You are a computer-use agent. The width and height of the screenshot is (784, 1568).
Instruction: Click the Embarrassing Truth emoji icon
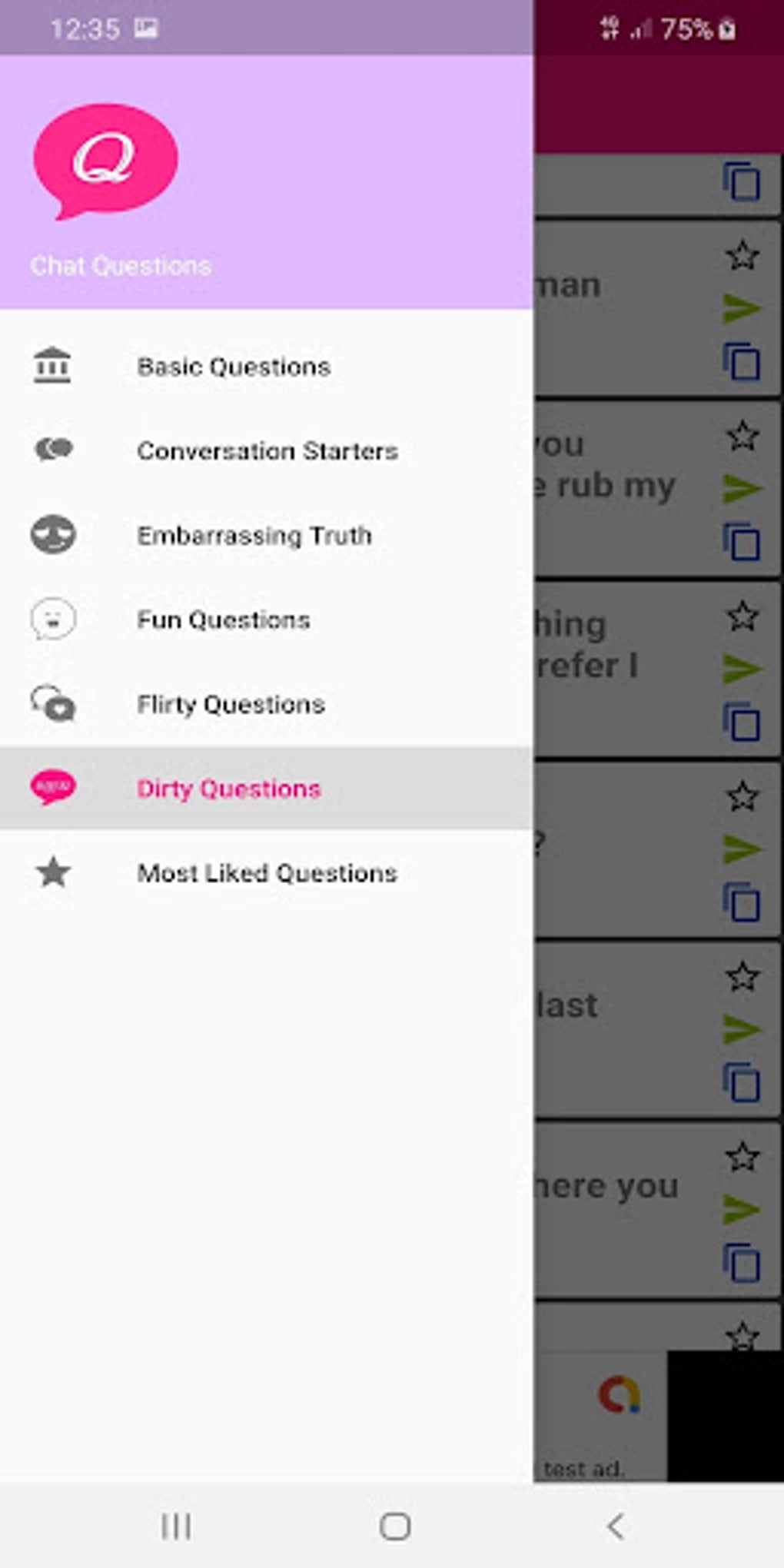click(x=52, y=536)
